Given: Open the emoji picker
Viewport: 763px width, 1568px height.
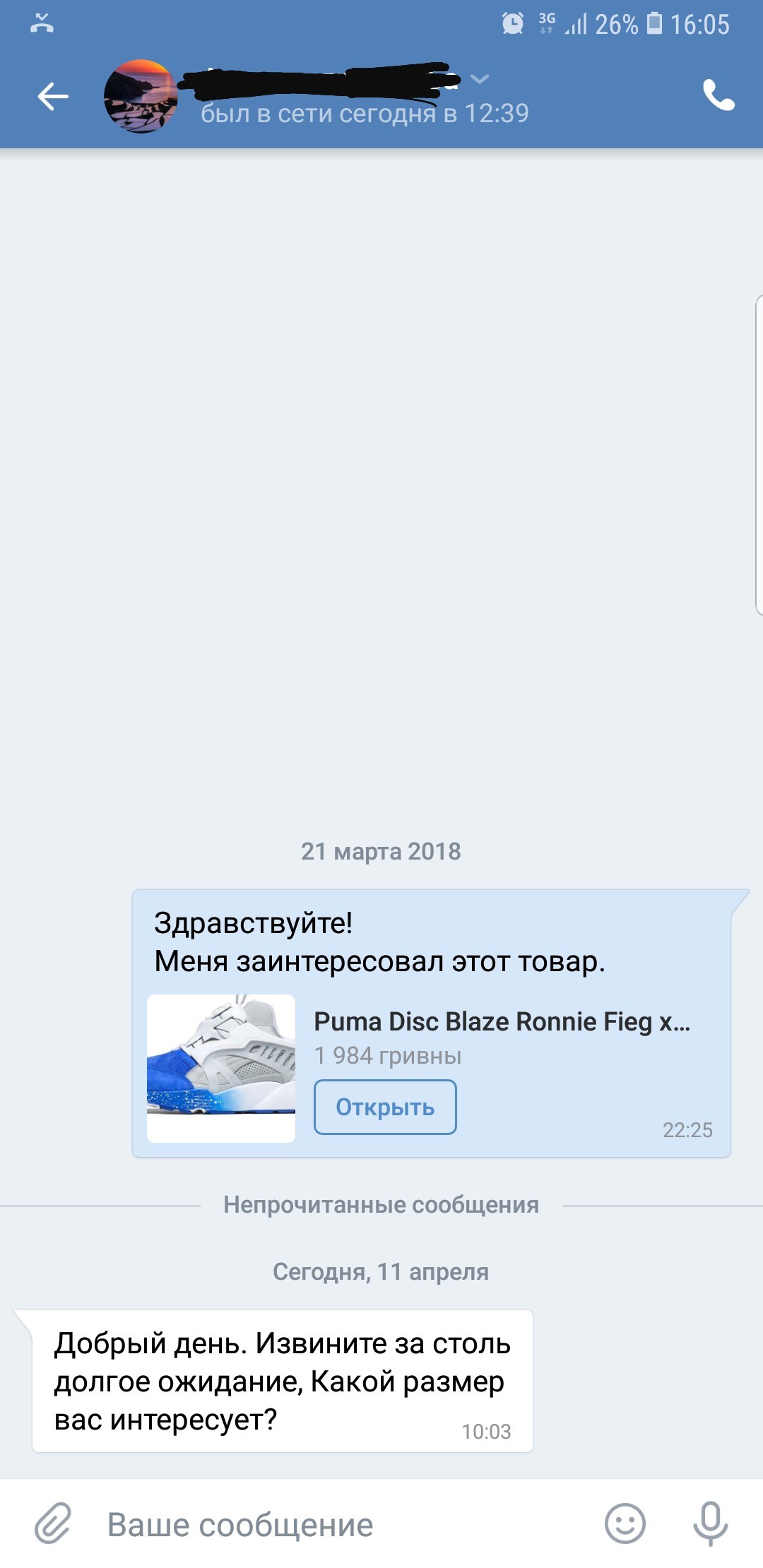Looking at the screenshot, I should click(x=625, y=1524).
